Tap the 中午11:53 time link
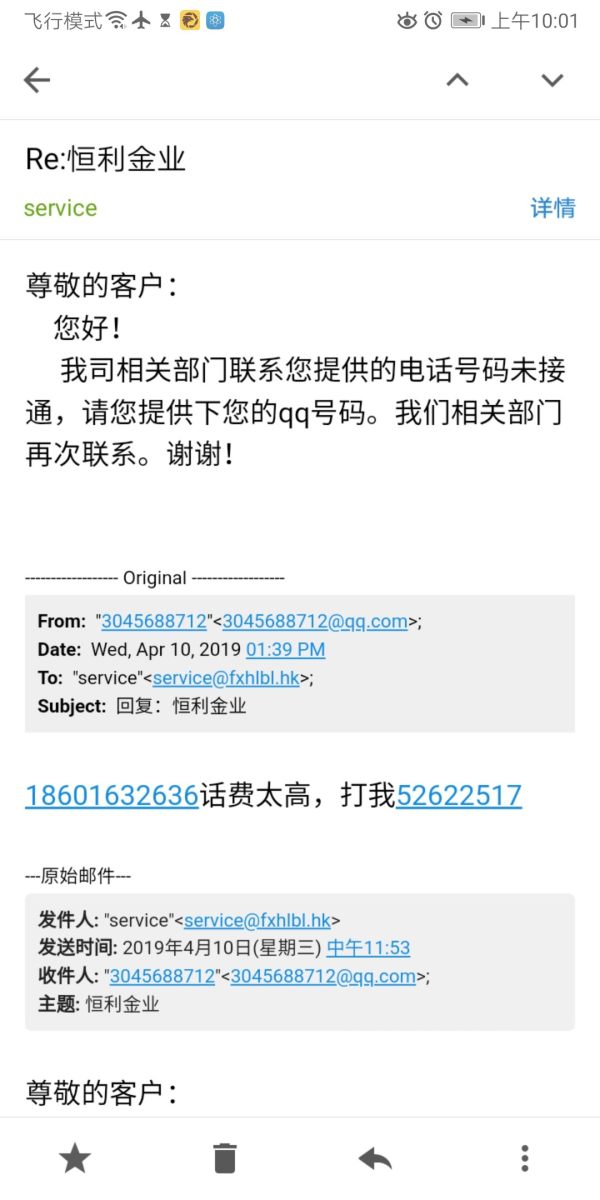Viewport: 600px width, 1200px height. point(368,948)
